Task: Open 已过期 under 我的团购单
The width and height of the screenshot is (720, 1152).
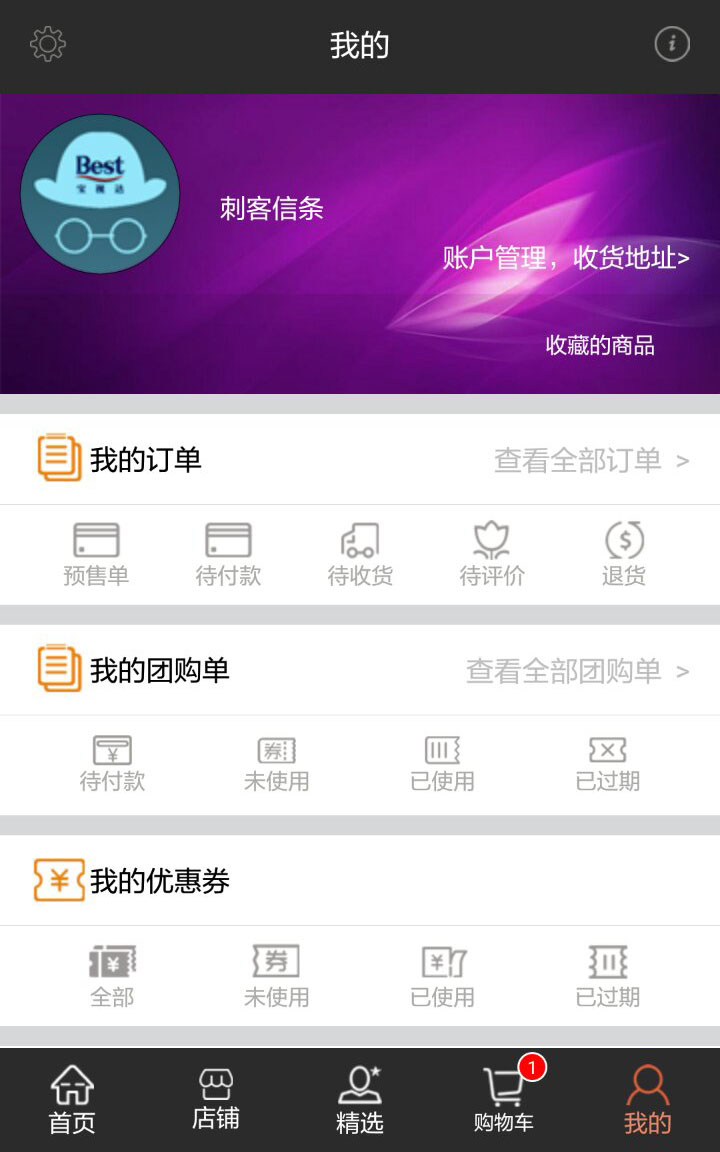Action: click(607, 765)
